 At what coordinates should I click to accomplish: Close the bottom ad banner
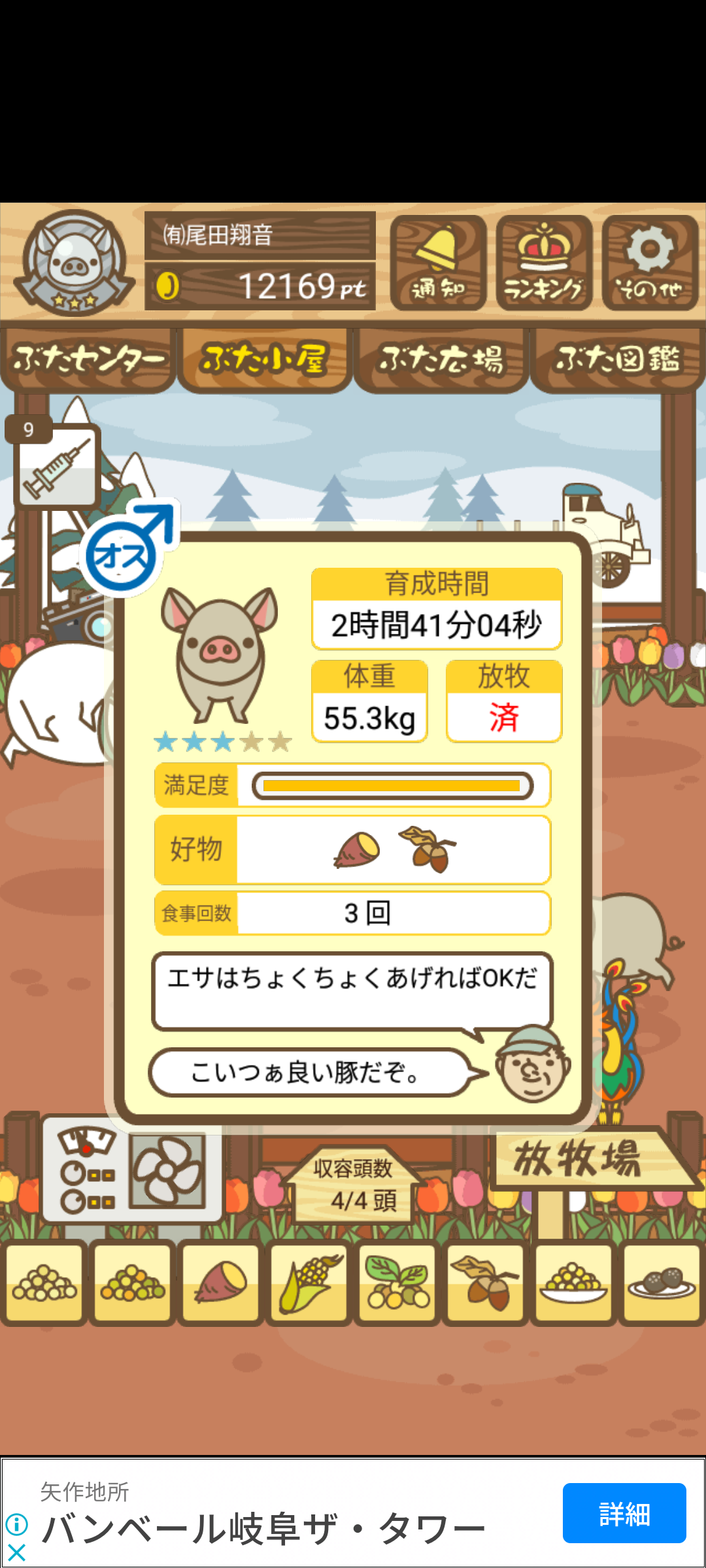16,1552
